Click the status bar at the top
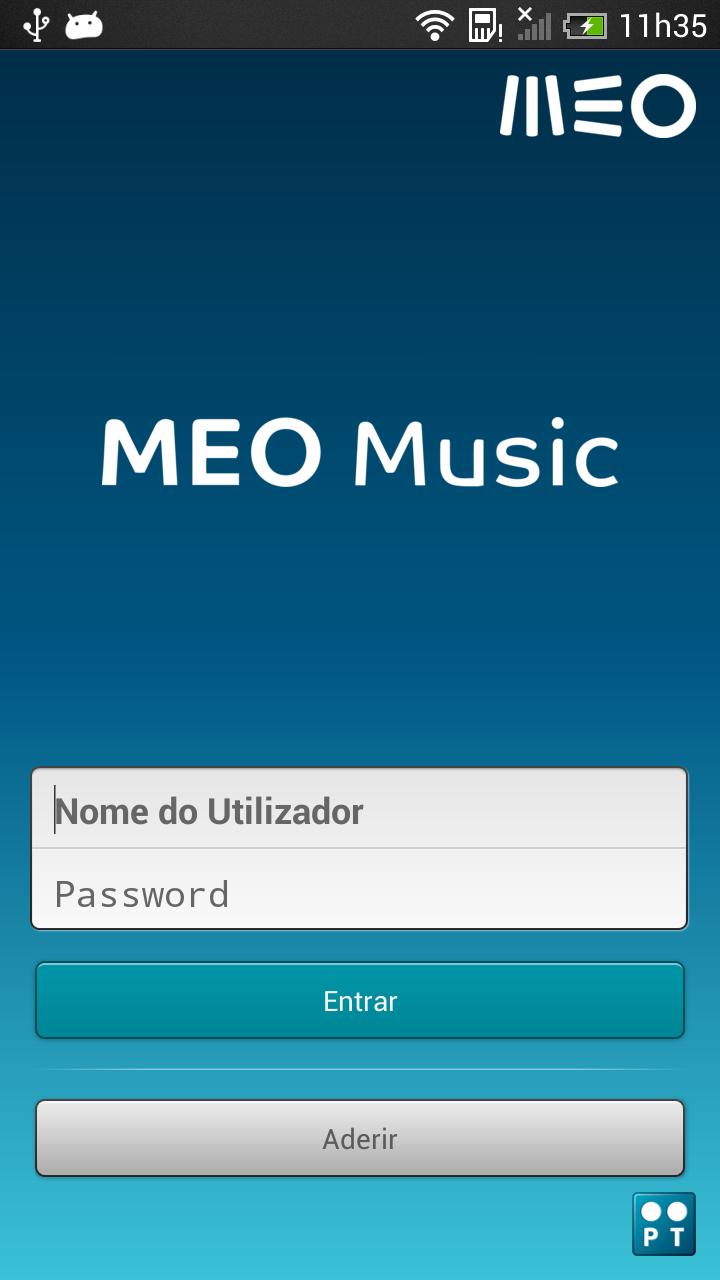This screenshot has height=1280, width=720. coord(360,24)
